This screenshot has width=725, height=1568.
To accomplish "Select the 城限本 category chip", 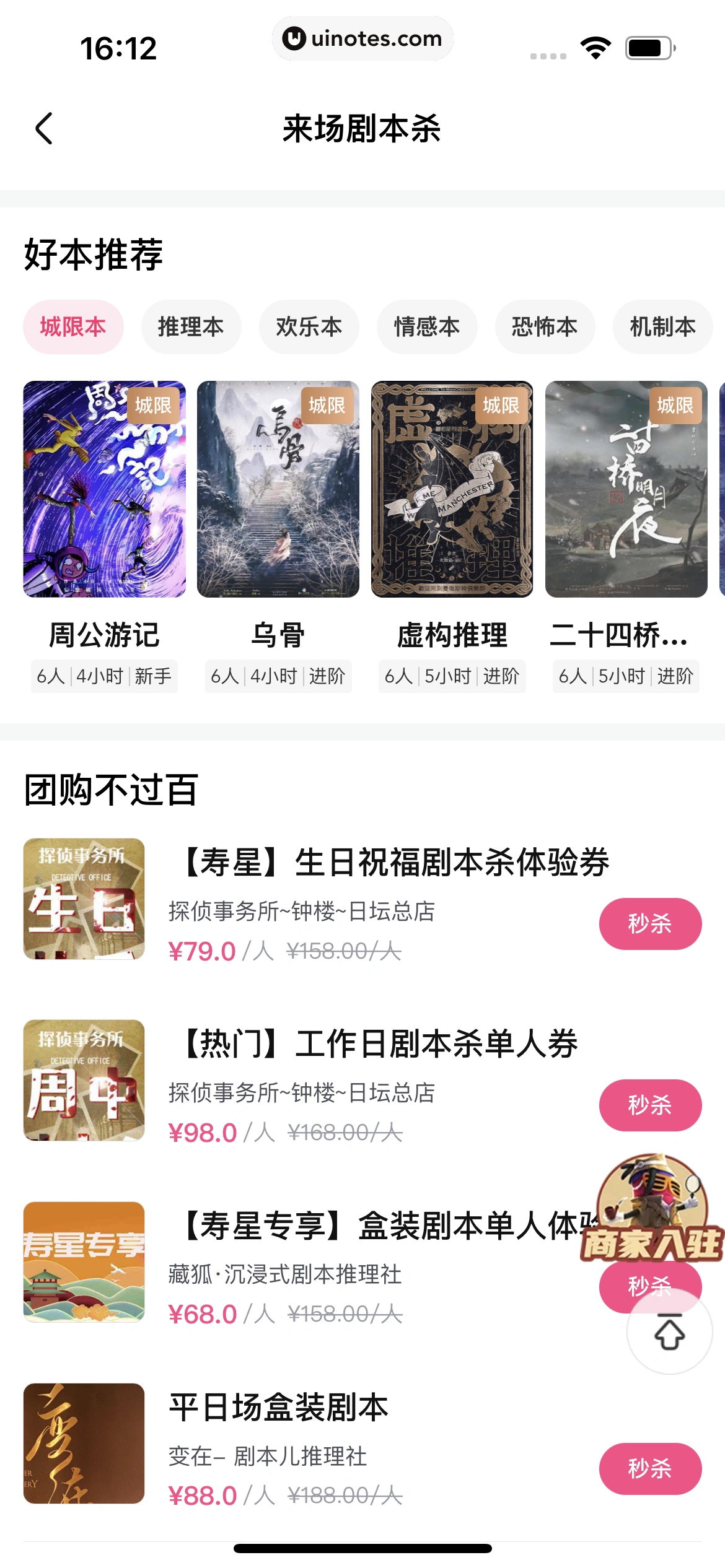I will tap(73, 327).
